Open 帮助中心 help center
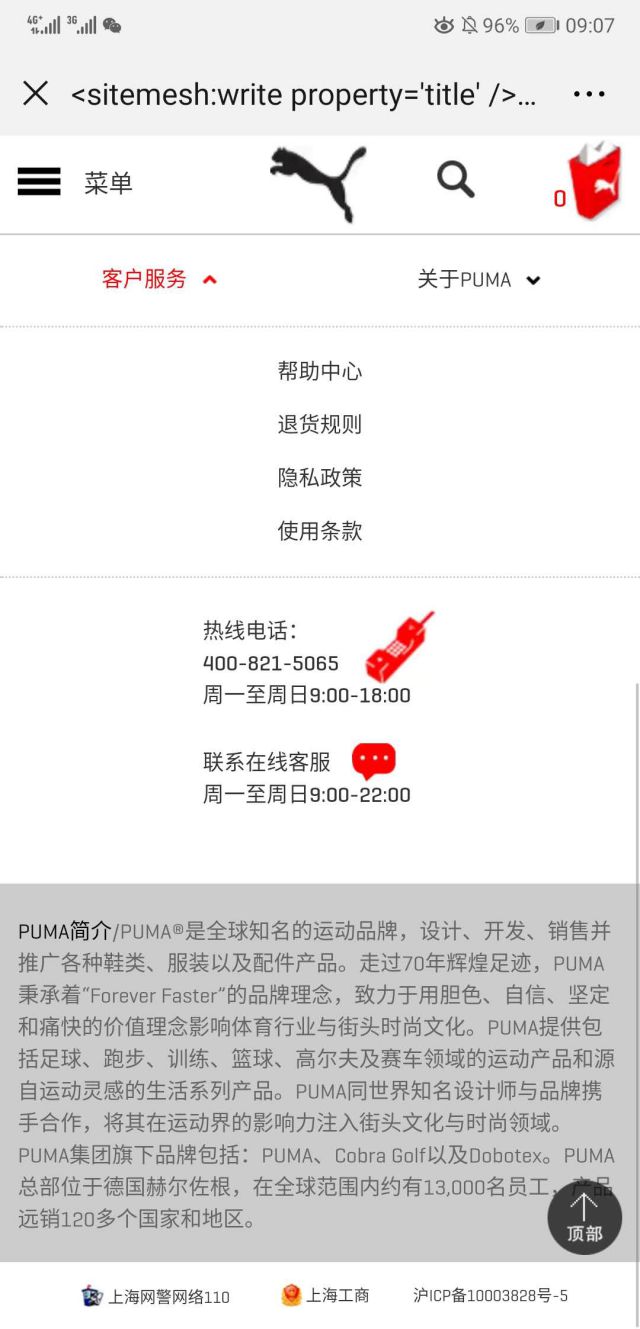The height and width of the screenshot is (1329, 640). click(319, 371)
